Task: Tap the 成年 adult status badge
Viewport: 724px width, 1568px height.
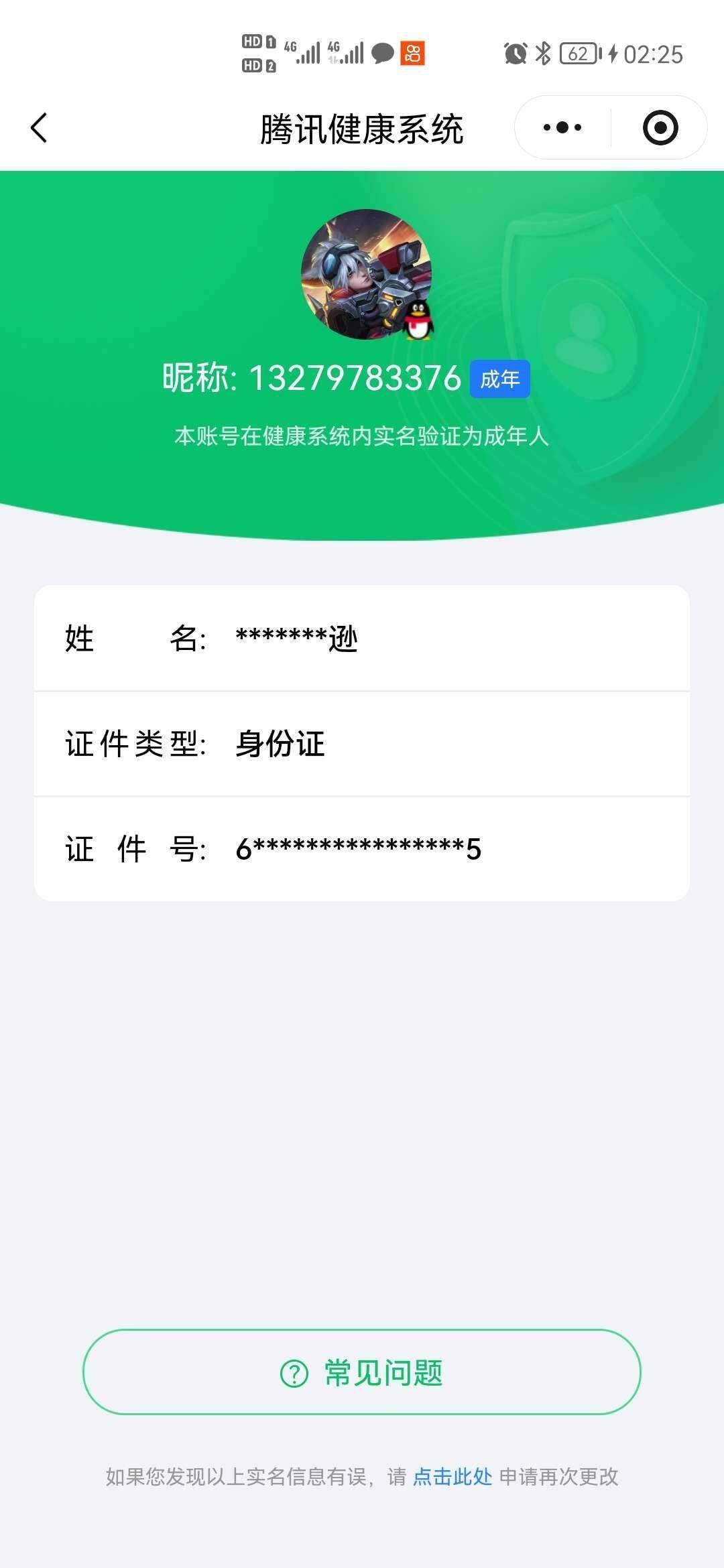Action: point(499,379)
